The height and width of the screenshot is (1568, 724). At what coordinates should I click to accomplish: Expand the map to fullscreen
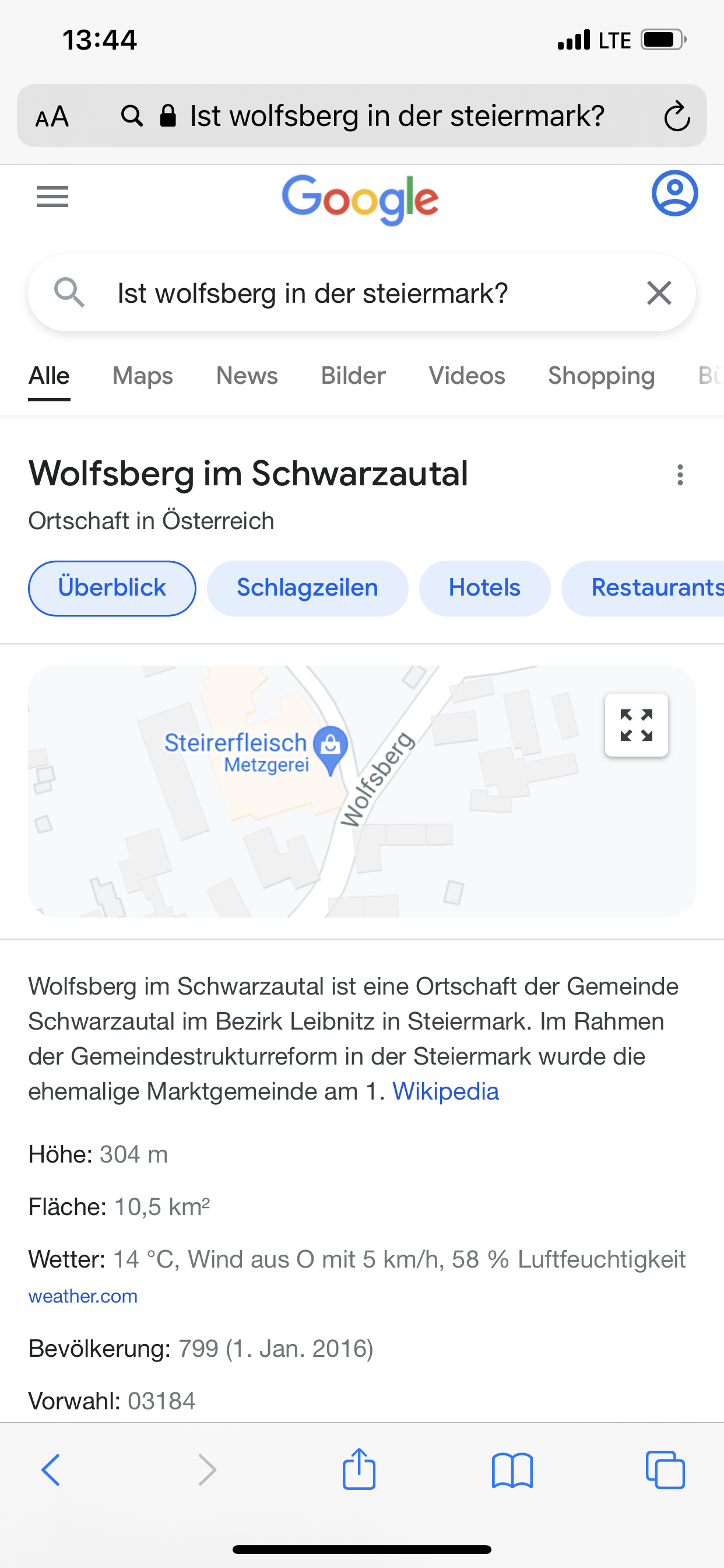pos(637,725)
